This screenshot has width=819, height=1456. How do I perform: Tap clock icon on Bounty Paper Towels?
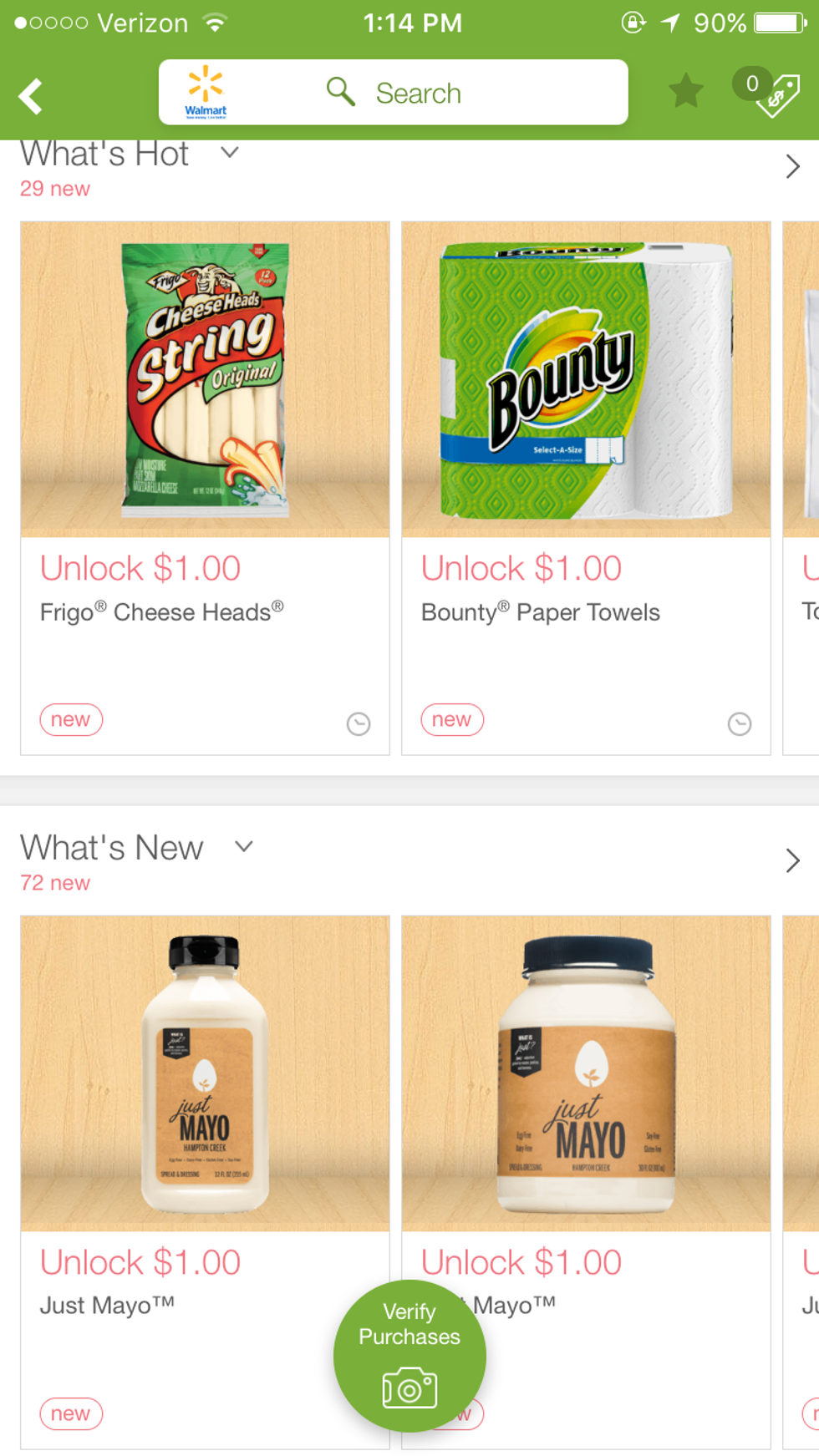[740, 723]
